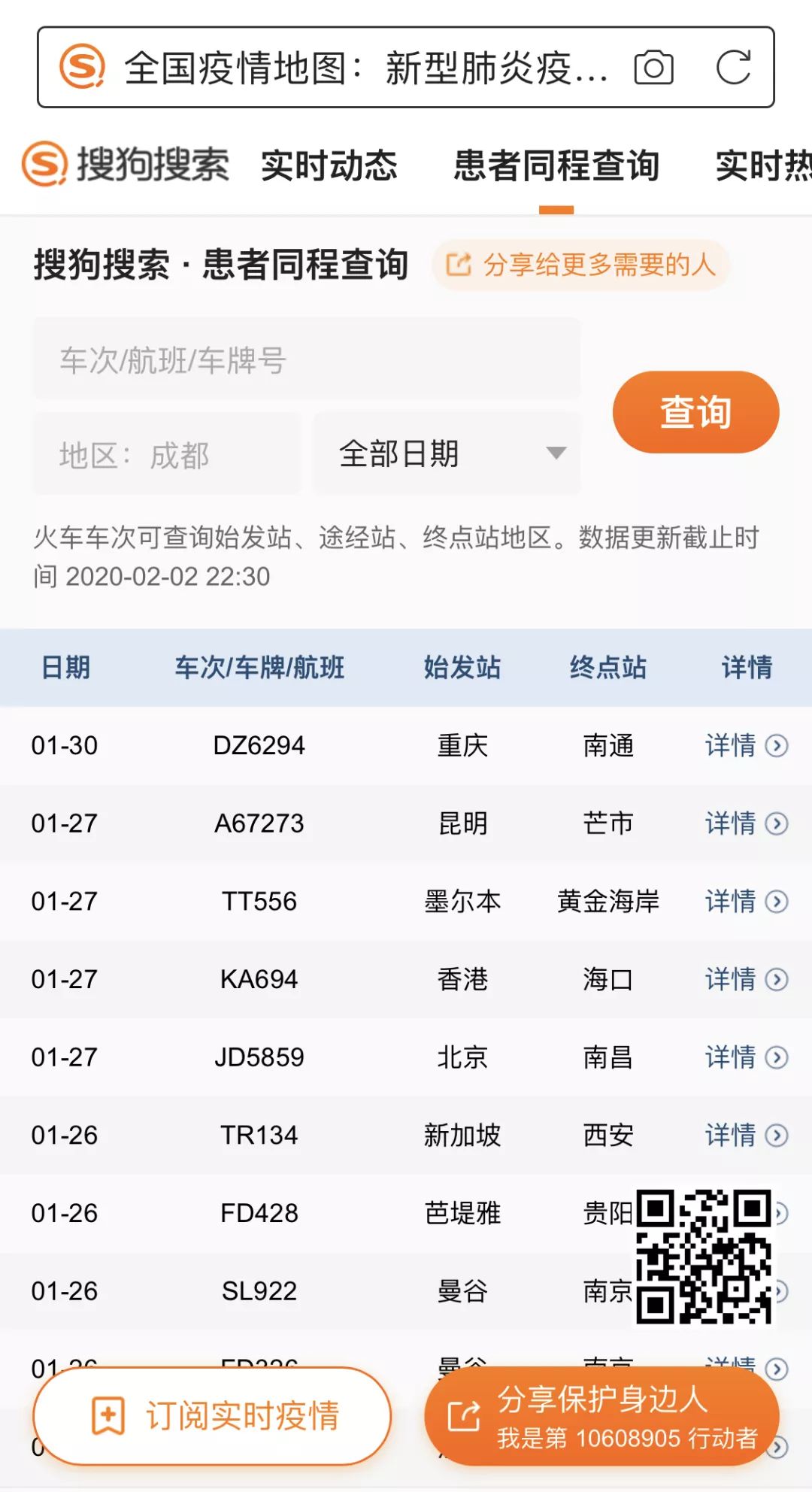This screenshot has width=812, height=1492.
Task: Tap the orange 查询 button
Action: [x=695, y=412]
